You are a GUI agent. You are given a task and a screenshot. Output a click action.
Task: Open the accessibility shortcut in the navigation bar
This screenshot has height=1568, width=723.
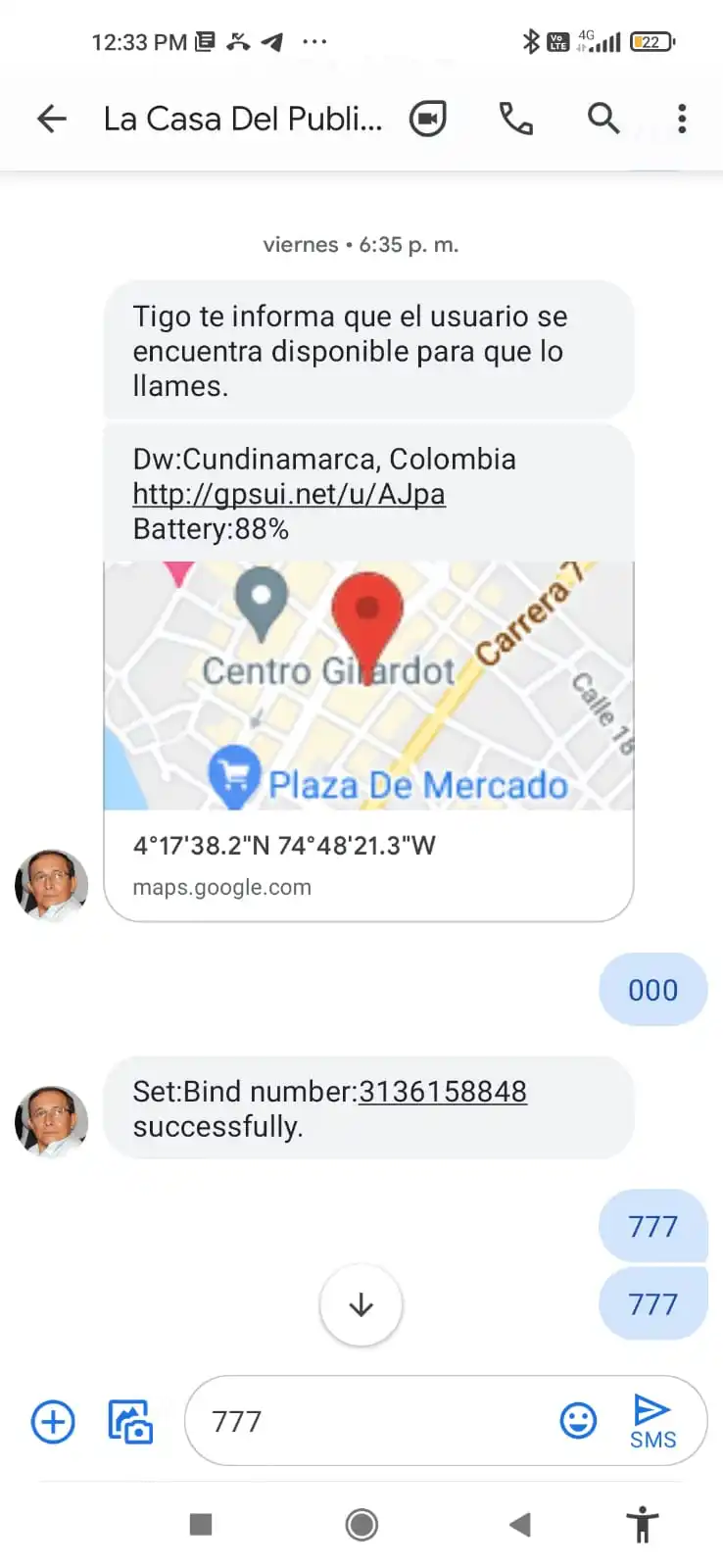coord(643,1525)
